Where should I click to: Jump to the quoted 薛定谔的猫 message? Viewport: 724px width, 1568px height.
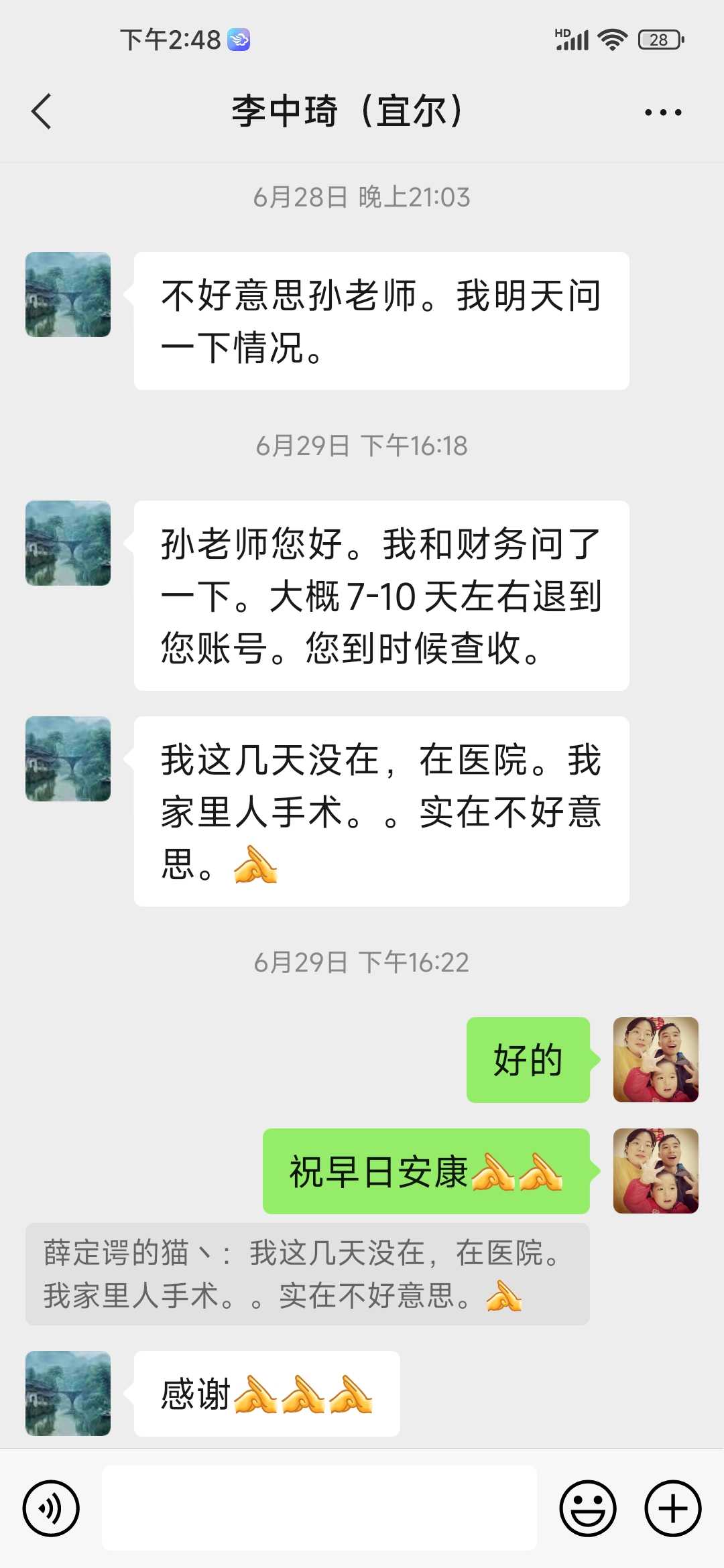pyautogui.click(x=307, y=1274)
